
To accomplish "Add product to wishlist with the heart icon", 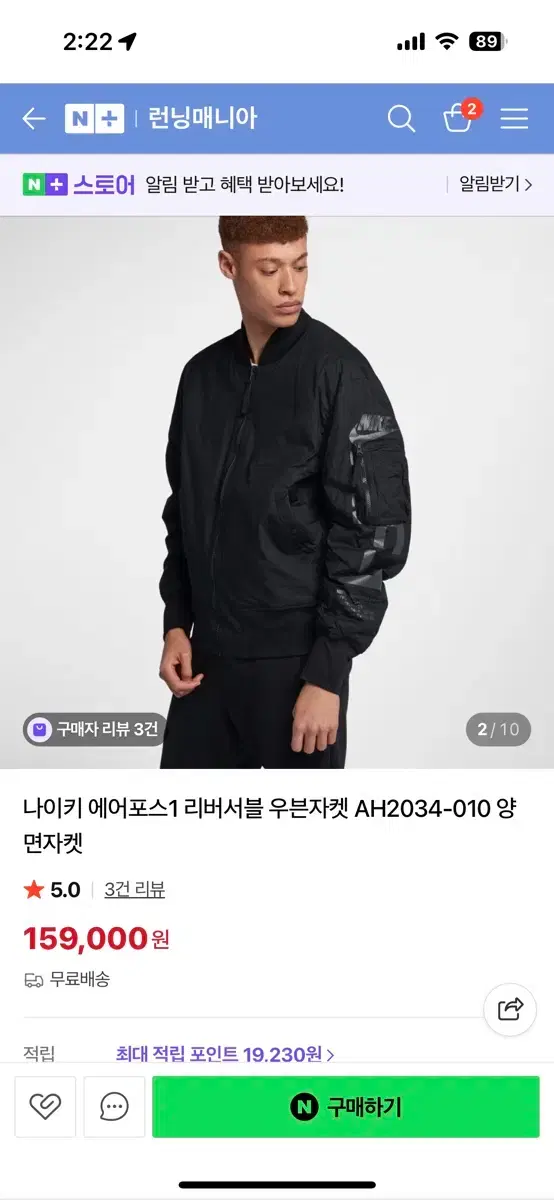I will (45, 1107).
